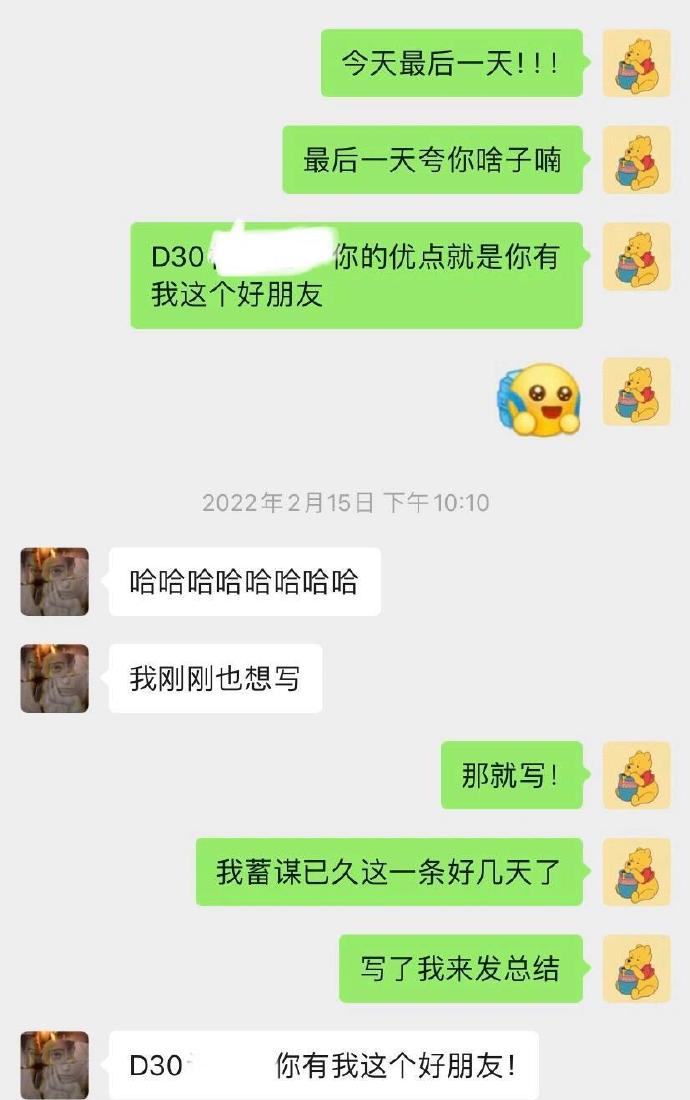Open Winnie avatar beside "今天最后一天!!!"
Image resolution: width=690 pixels, height=1100 pixels.
pyautogui.click(x=636, y=63)
